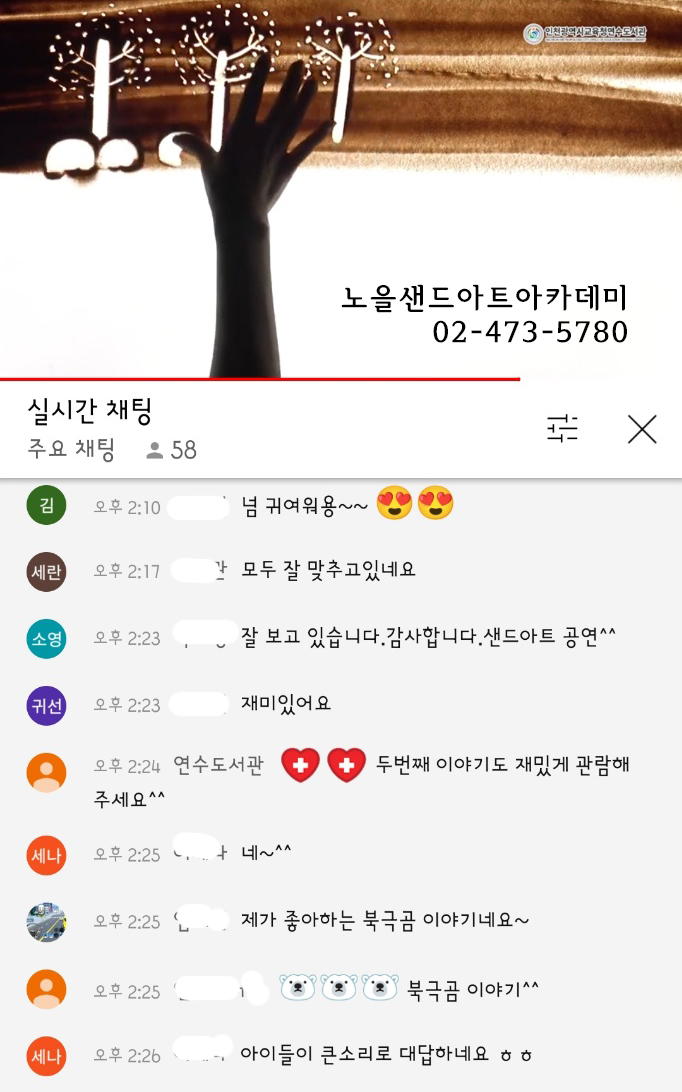Tap the 김 avatar on 귀여워용 message
The width and height of the screenshot is (682, 1092).
46,505
